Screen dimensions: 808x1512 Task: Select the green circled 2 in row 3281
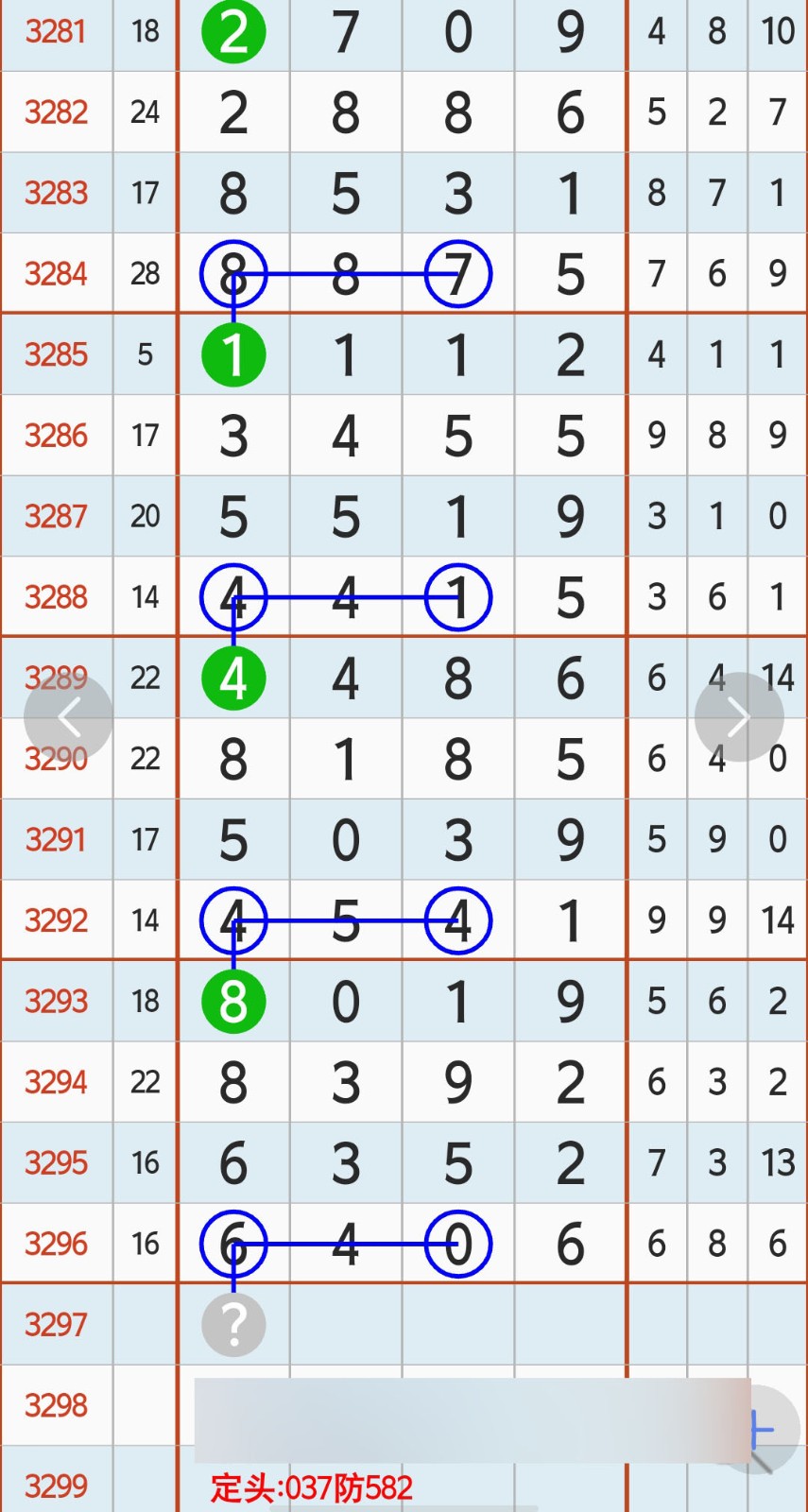233,31
